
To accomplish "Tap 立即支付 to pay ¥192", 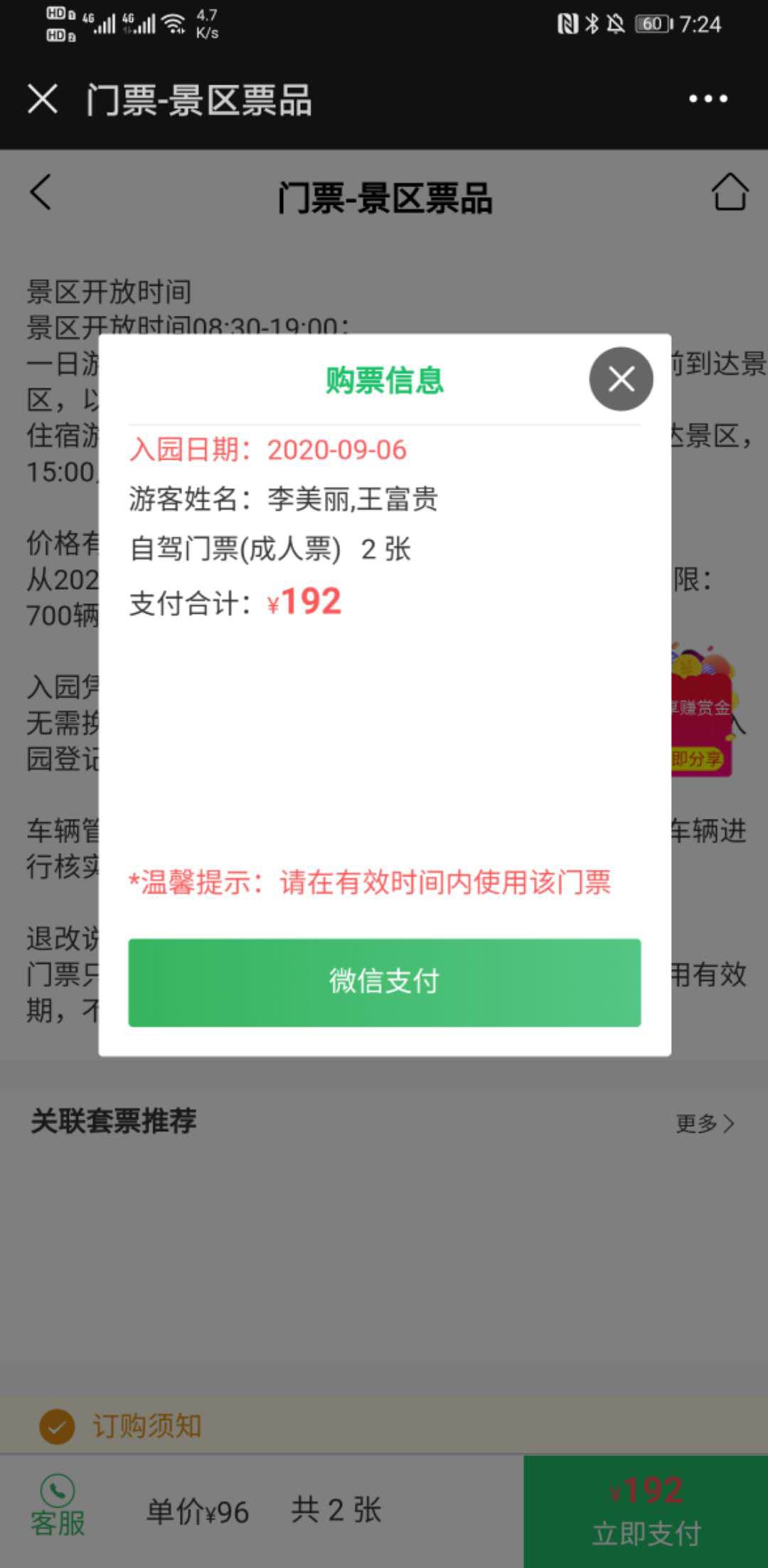I will pyautogui.click(x=646, y=1511).
